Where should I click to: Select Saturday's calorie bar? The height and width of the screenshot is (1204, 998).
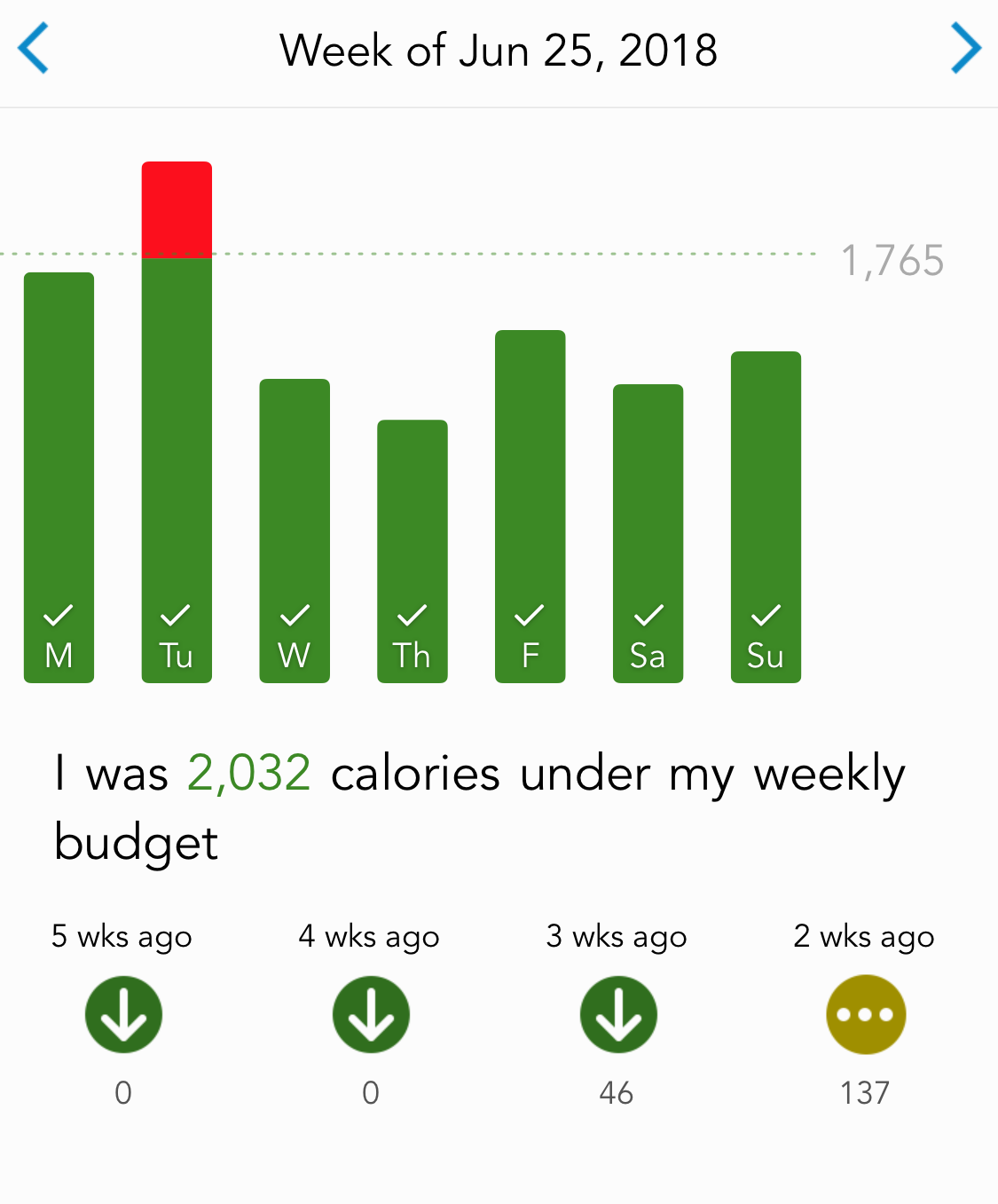pyautogui.click(x=648, y=533)
